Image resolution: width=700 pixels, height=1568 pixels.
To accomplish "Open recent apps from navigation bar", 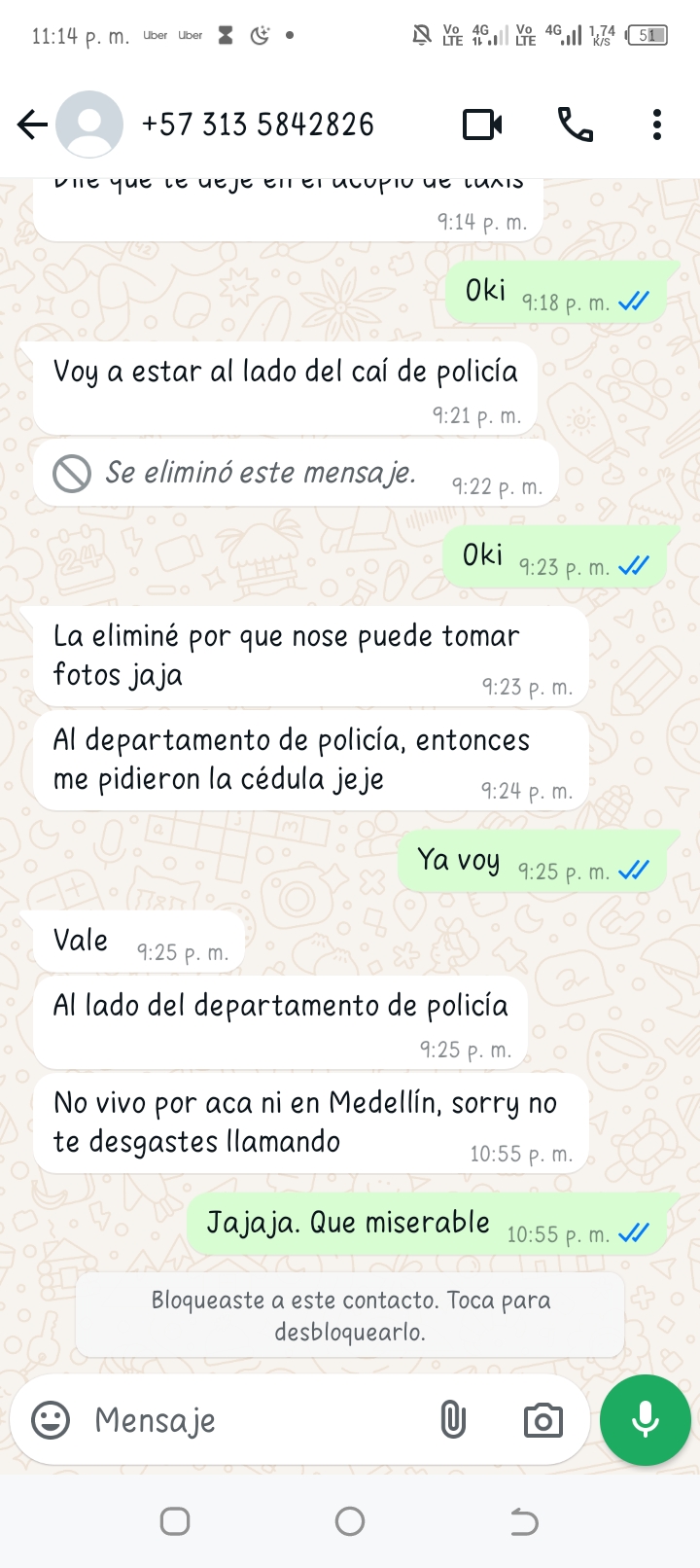I will coord(175,1521).
